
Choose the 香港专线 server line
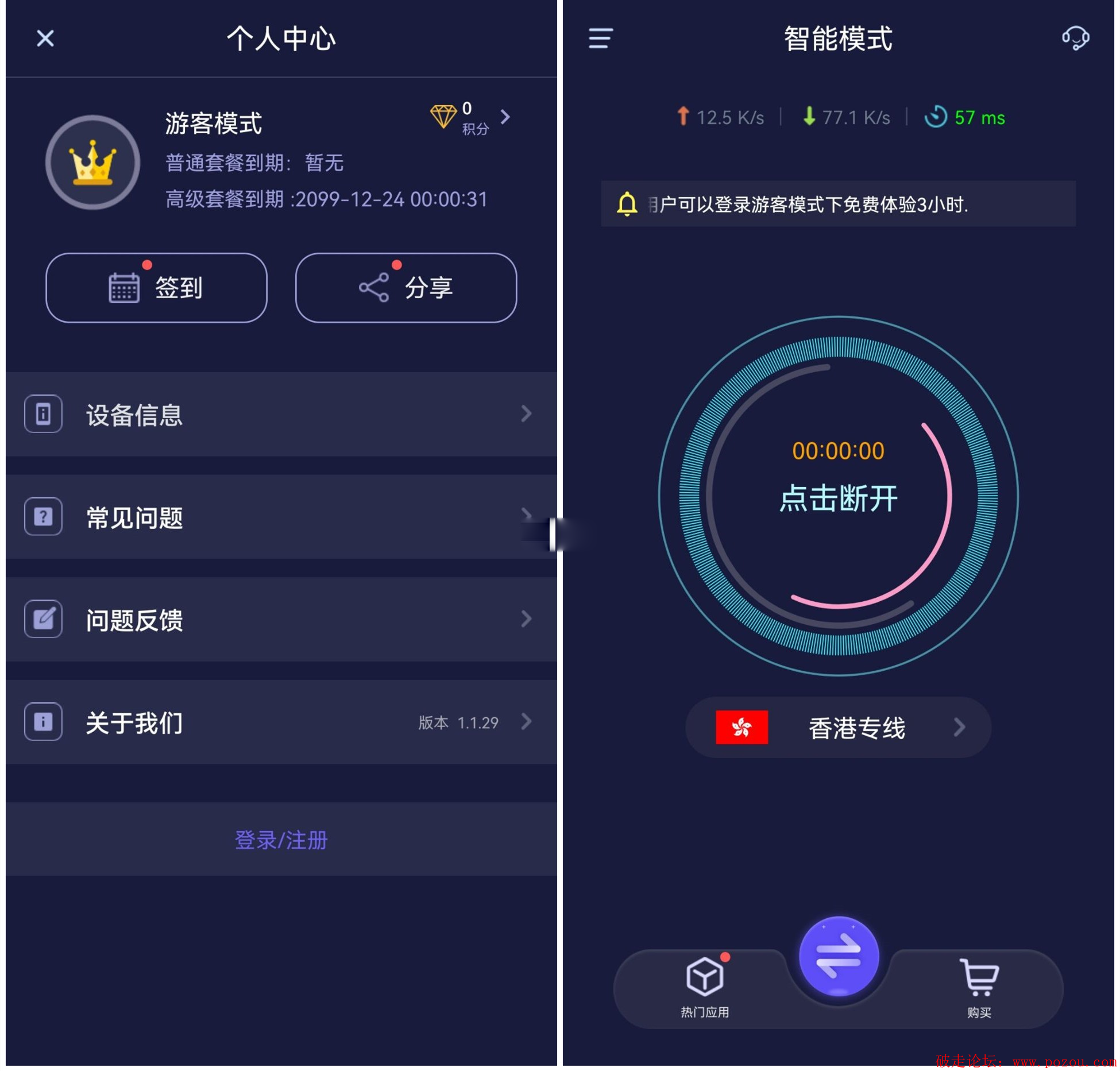[838, 727]
